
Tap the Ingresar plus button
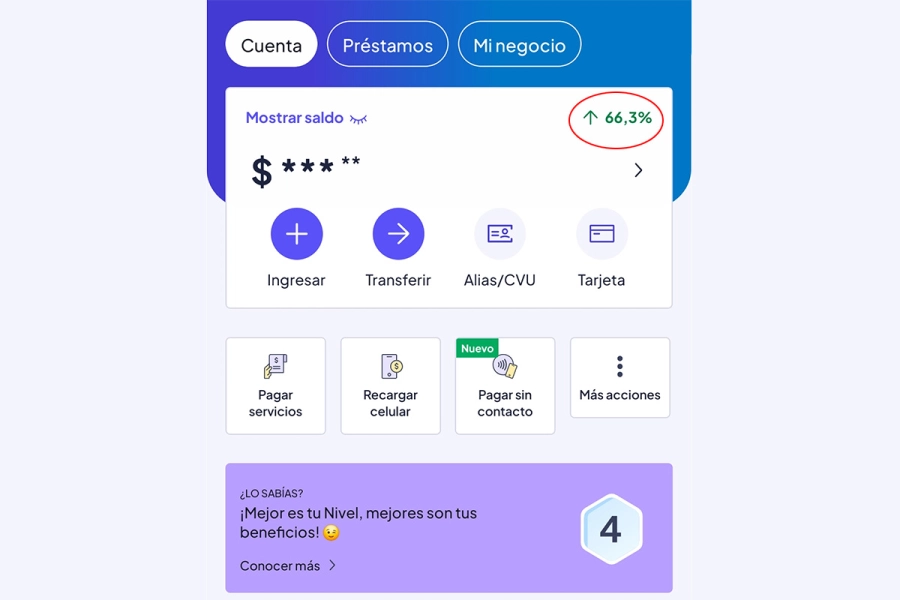click(296, 234)
